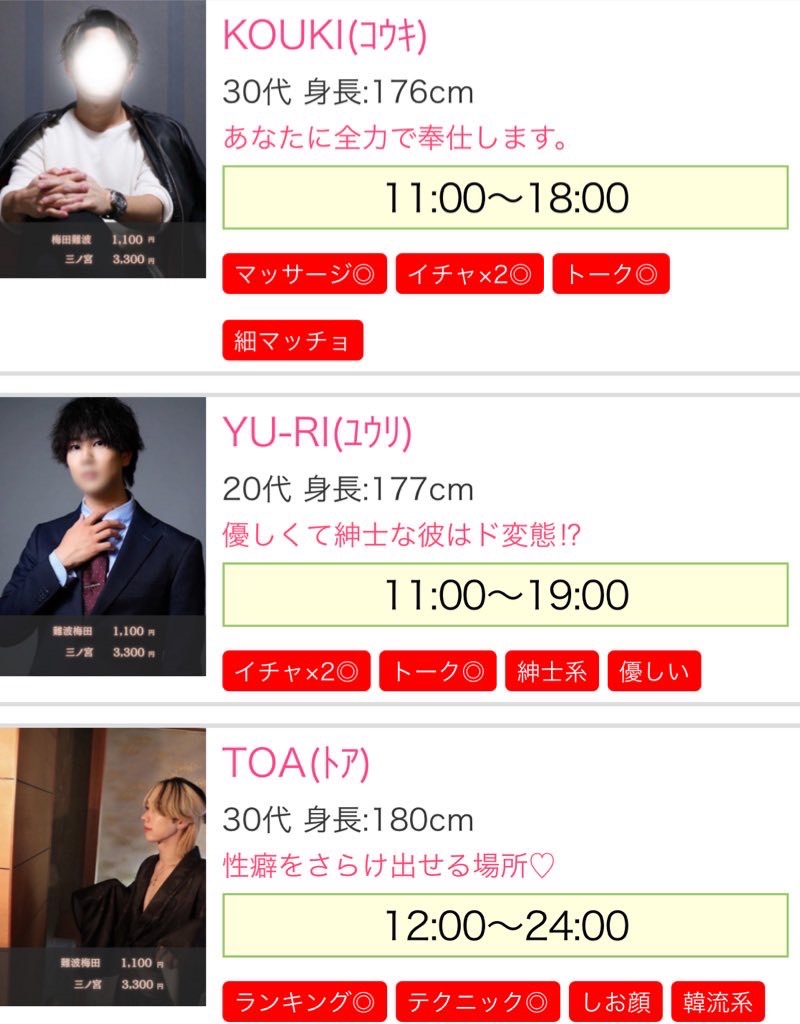Tap the 細マッチョ tag
Viewport: 800px width, 1024px height.
292,341
